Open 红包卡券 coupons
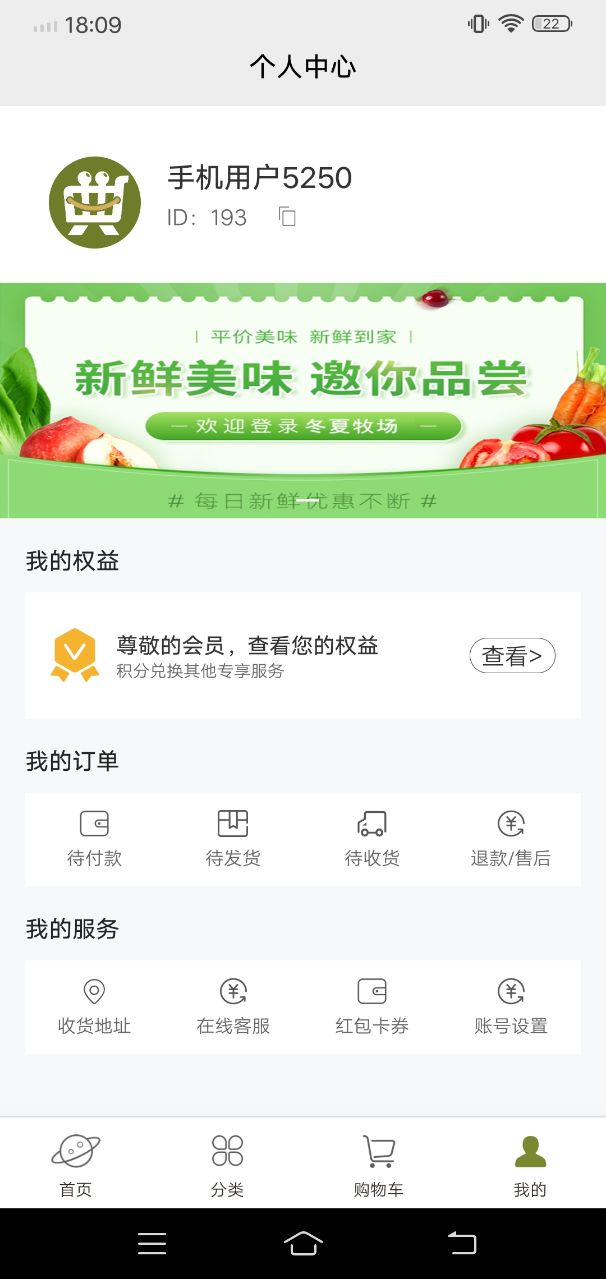This screenshot has width=606, height=1279. [x=372, y=1007]
